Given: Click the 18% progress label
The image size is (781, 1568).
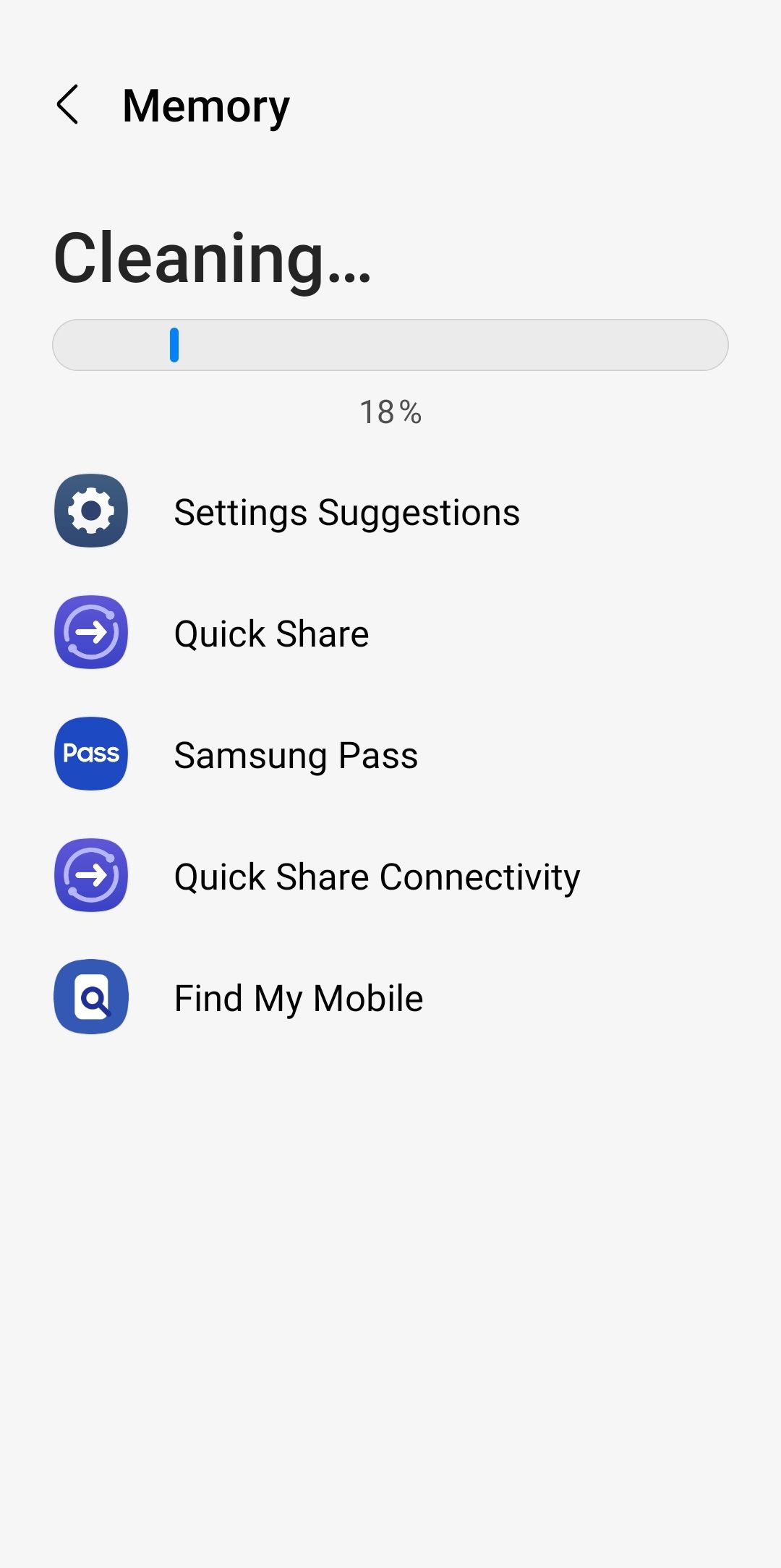Looking at the screenshot, I should click(390, 412).
